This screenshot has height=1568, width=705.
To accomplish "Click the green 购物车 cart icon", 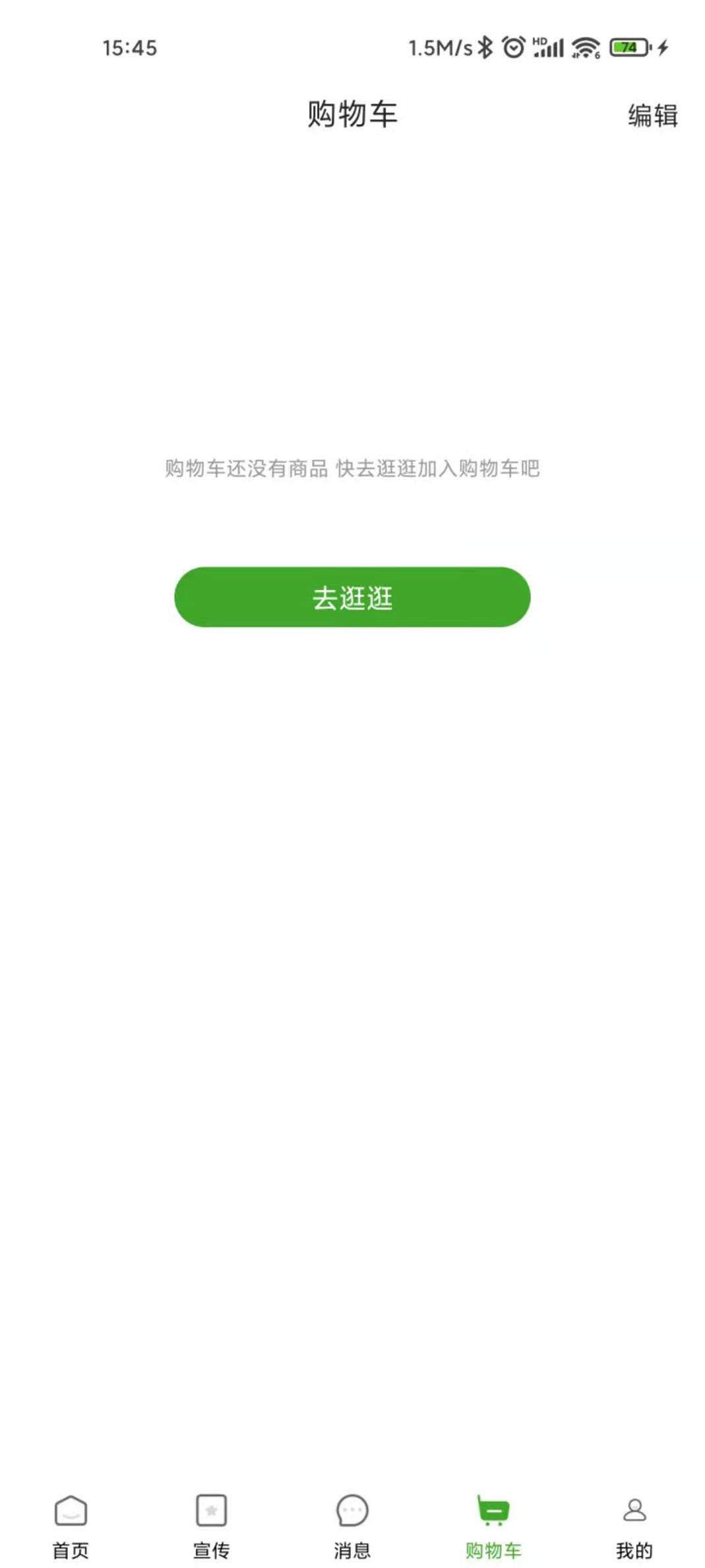I will 493,1509.
